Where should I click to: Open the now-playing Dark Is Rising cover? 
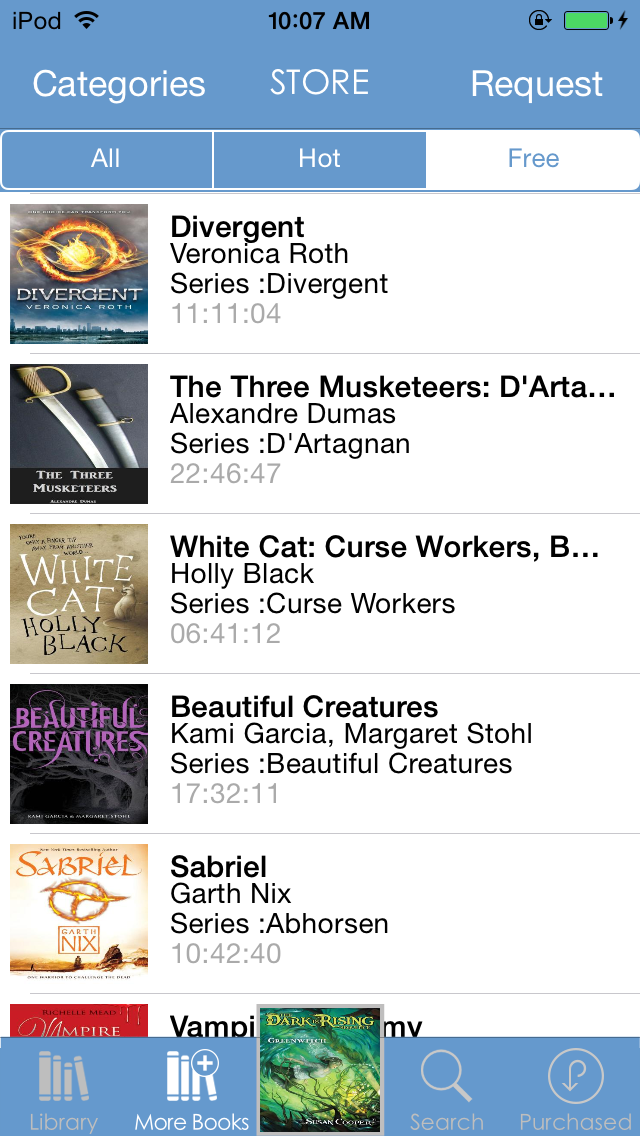pos(320,1070)
